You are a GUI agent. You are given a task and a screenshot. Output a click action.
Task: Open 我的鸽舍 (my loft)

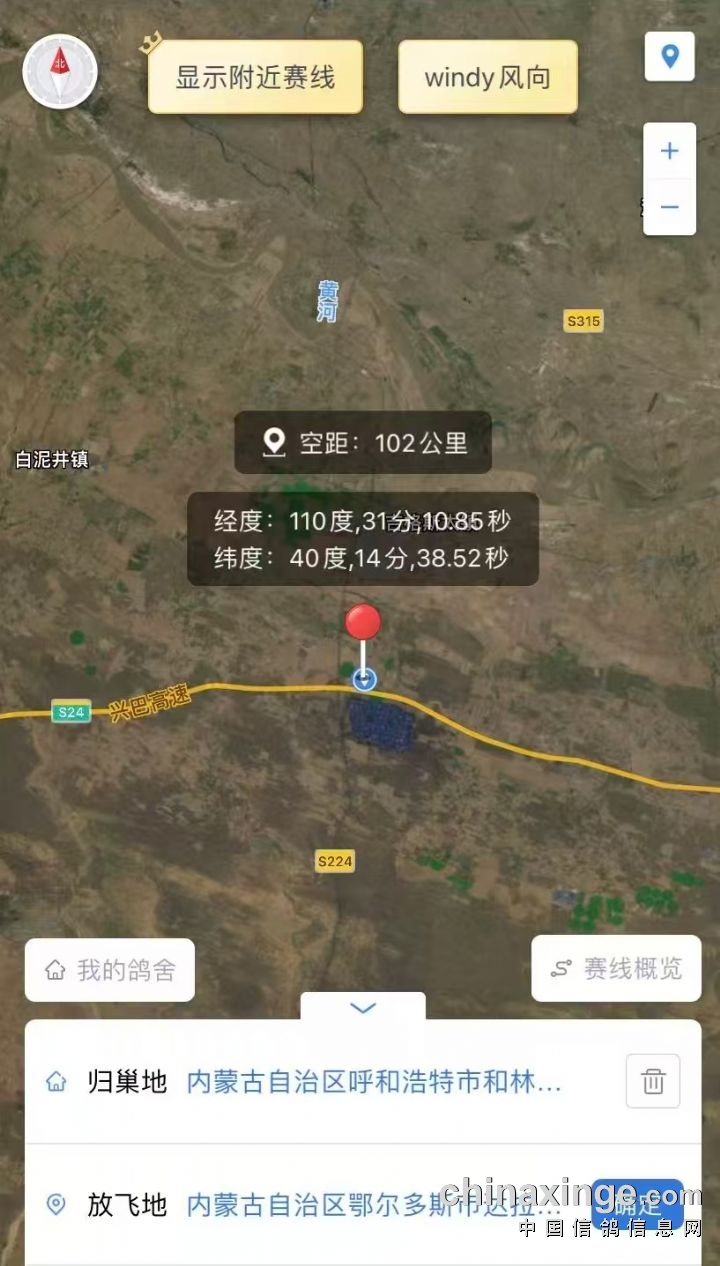click(110, 969)
